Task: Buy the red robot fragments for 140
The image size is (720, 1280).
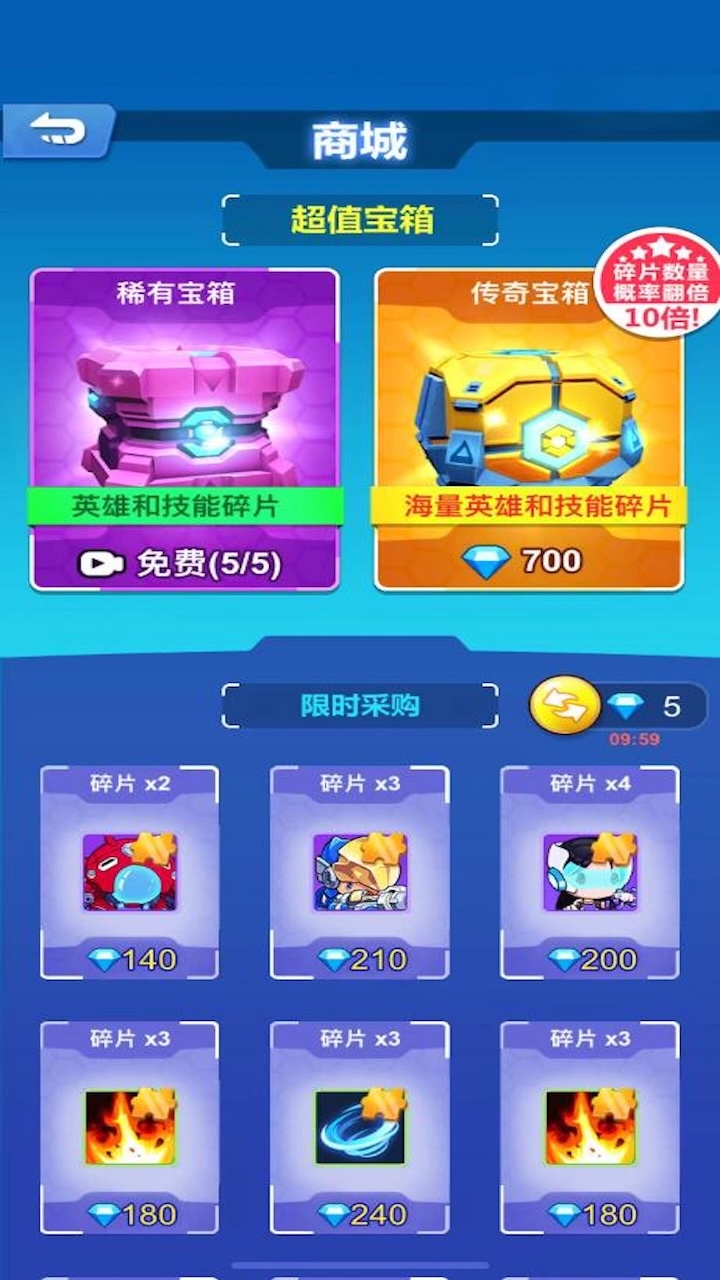Action: 130,960
